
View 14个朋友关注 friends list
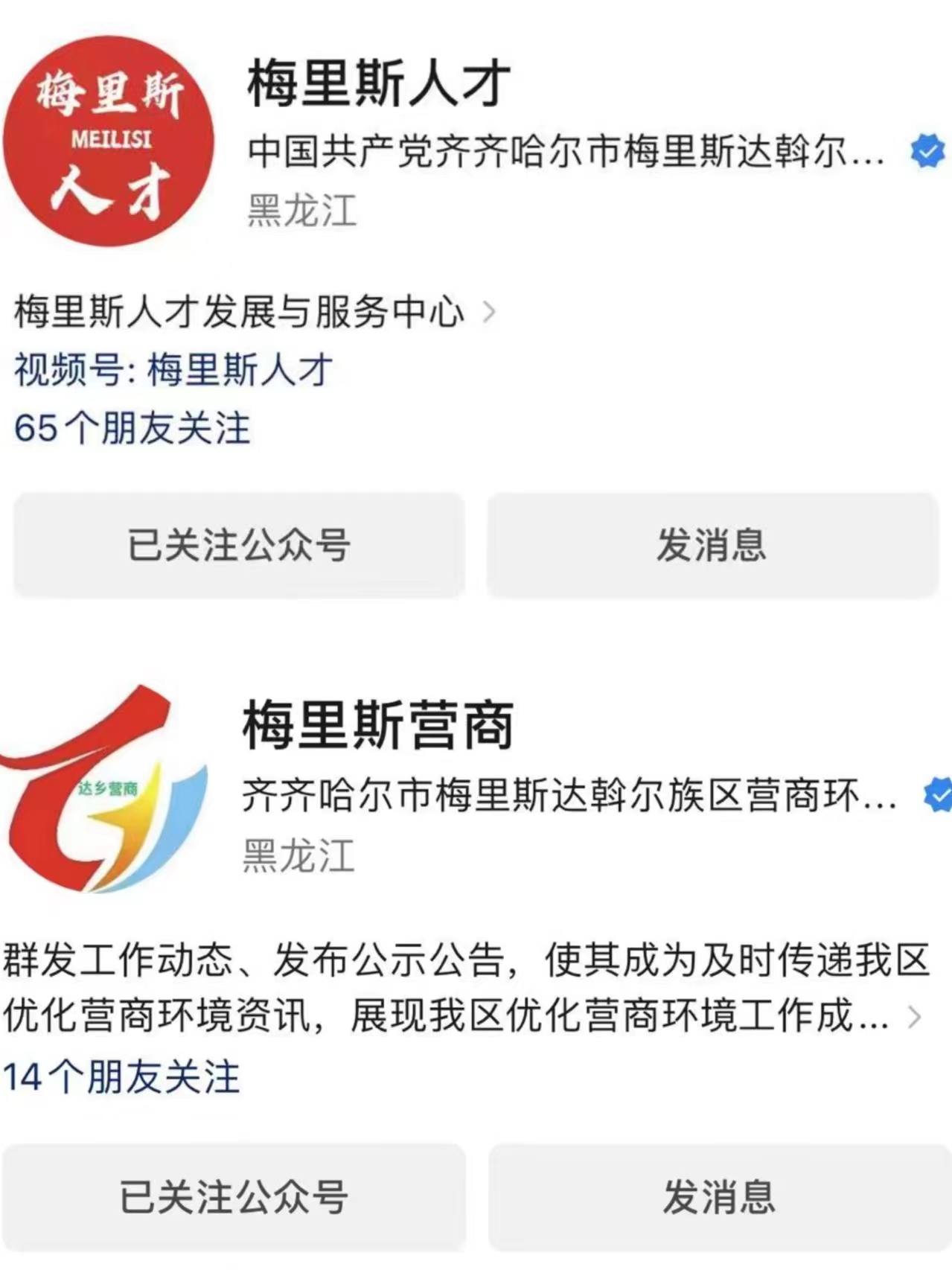[121, 1077]
